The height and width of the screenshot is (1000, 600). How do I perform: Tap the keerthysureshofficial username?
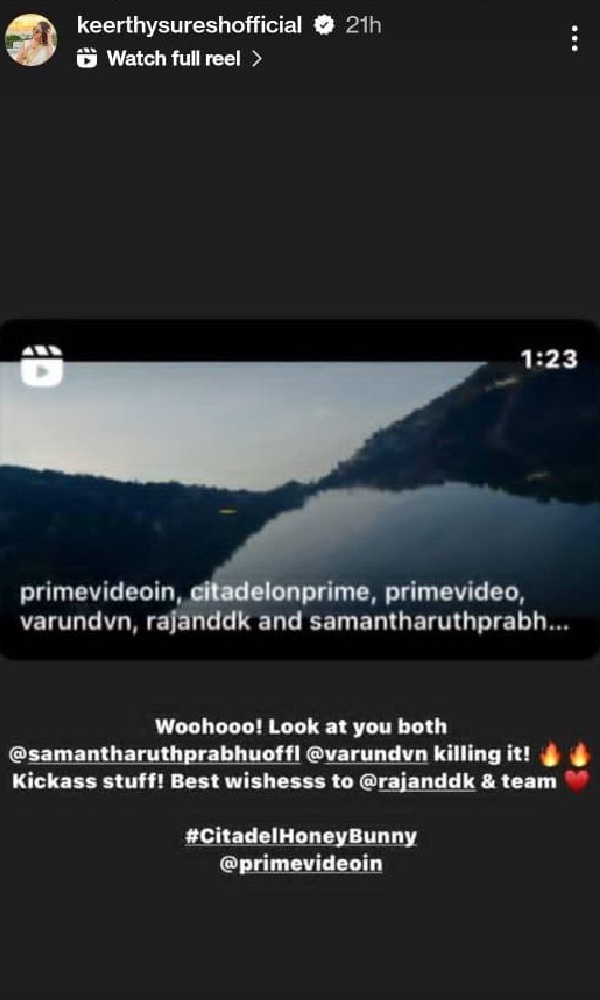[x=189, y=25]
